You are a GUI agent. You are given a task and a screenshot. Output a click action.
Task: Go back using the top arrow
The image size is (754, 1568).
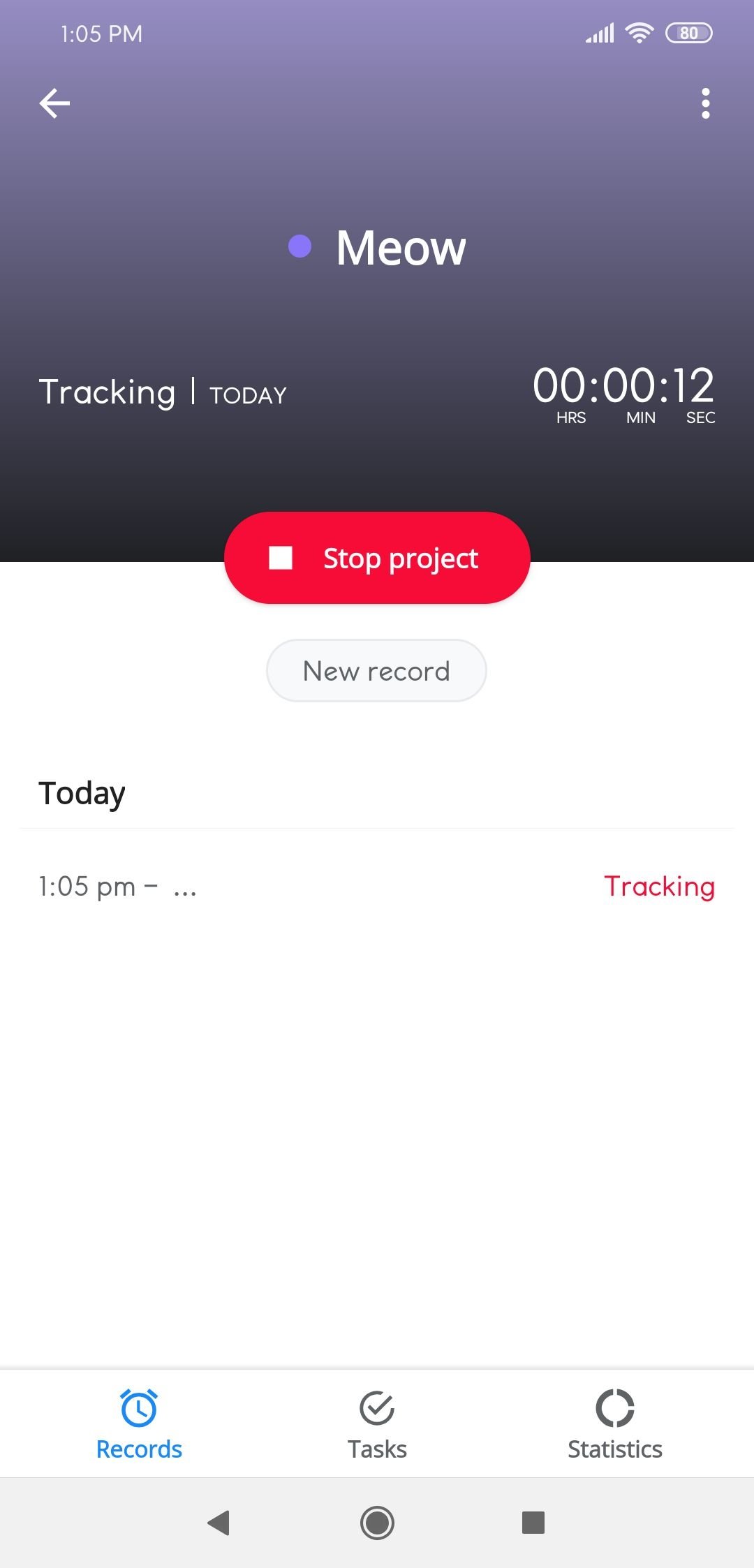(54, 104)
